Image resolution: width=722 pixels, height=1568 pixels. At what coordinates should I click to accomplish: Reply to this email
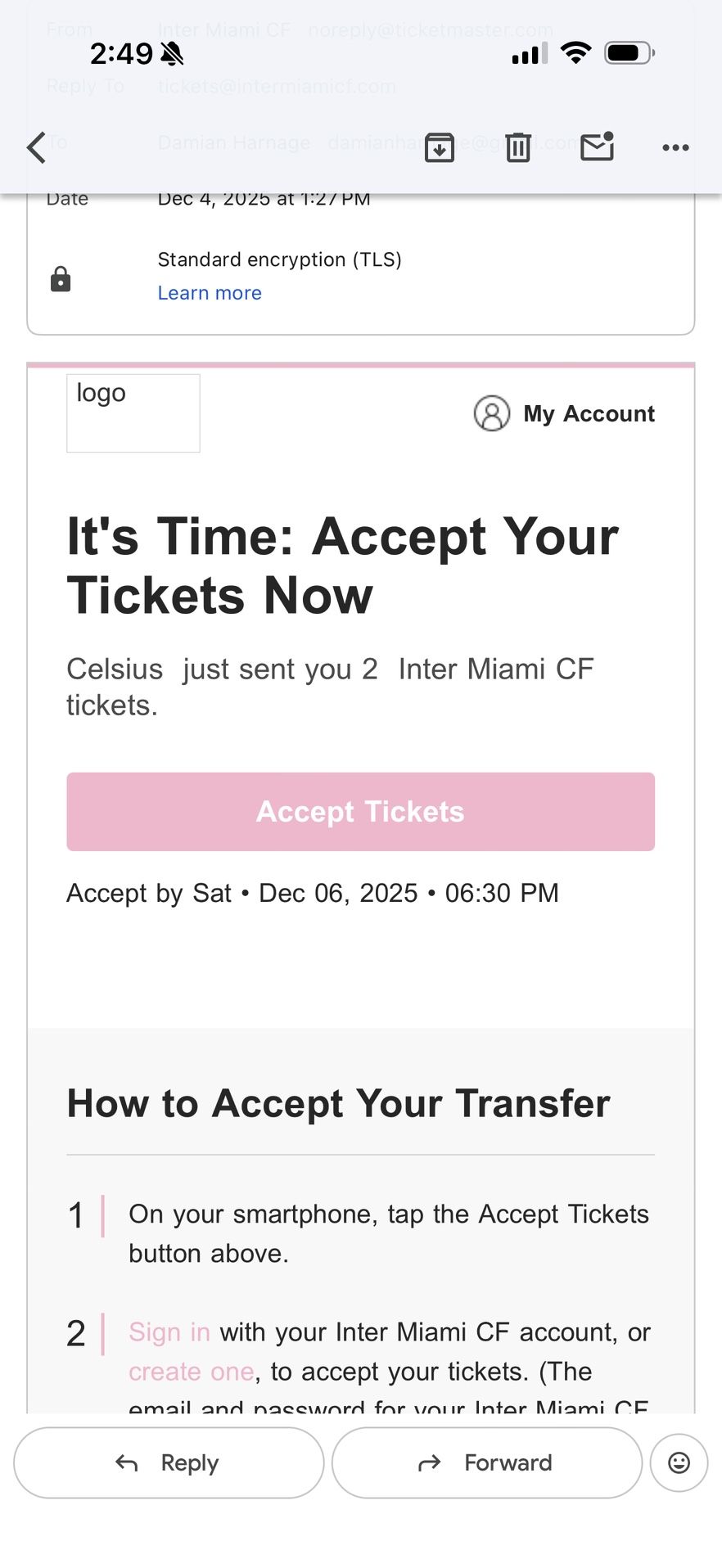pyautogui.click(x=168, y=1462)
